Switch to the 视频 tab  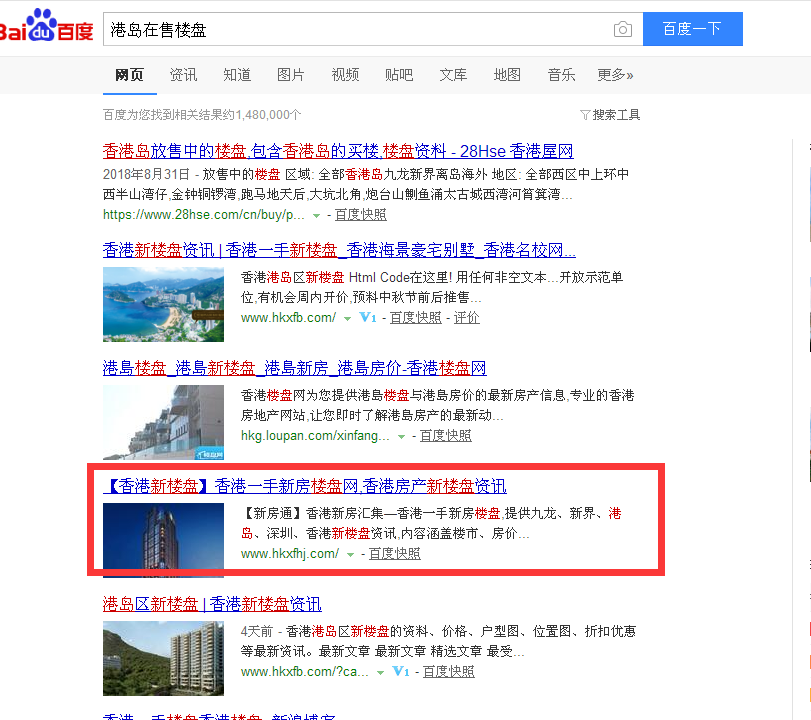coord(345,75)
